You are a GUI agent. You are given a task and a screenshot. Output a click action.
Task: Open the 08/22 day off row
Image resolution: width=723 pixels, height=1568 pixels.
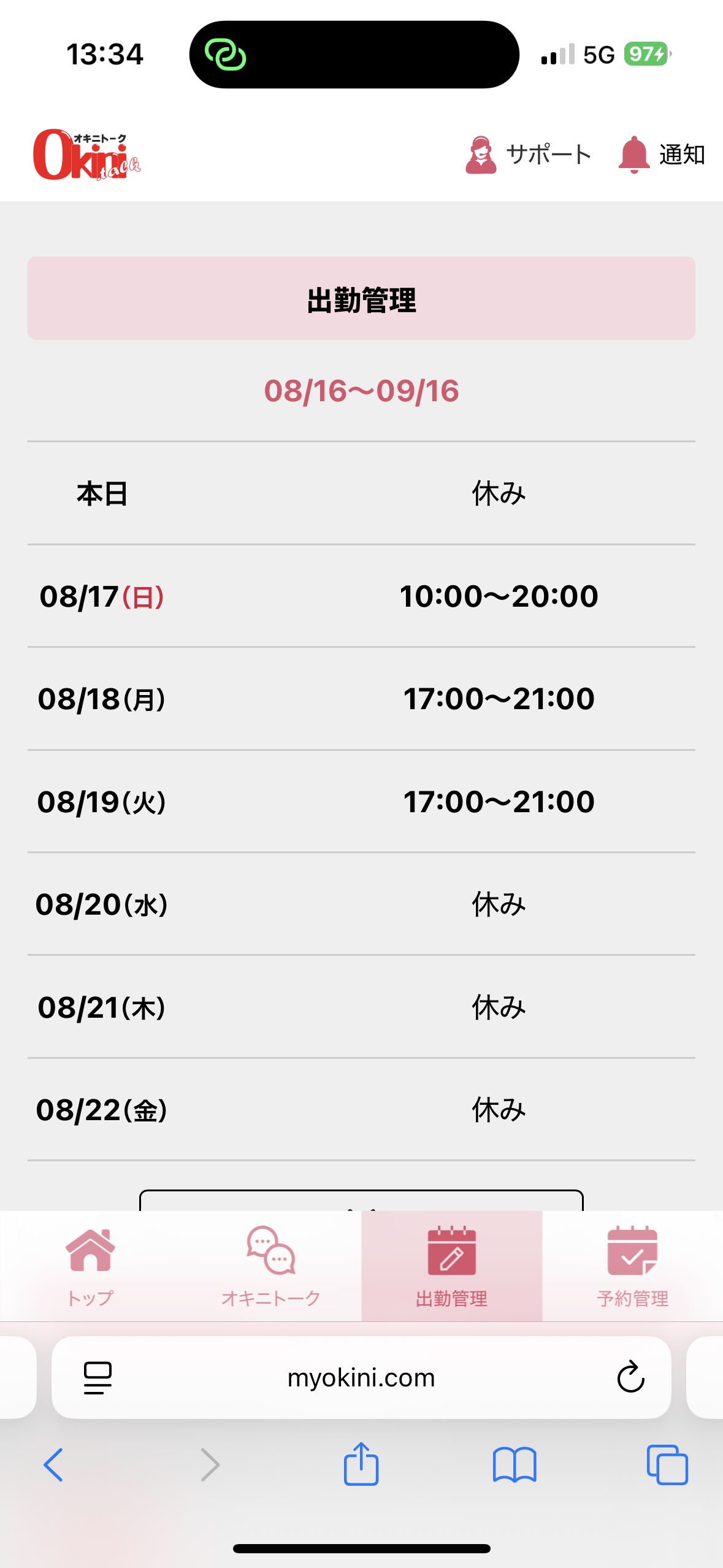pos(361,1110)
